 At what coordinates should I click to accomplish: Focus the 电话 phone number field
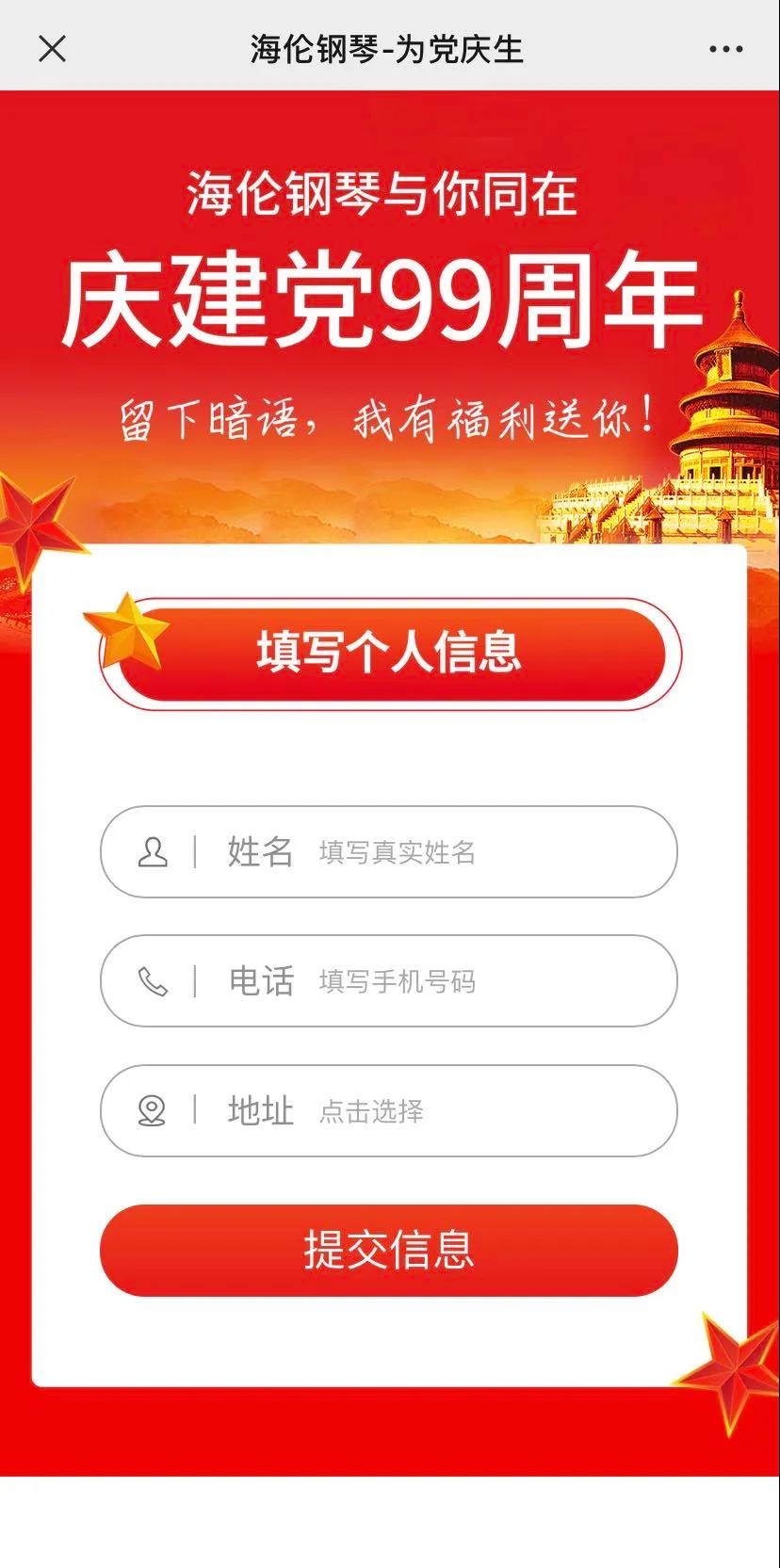pyautogui.click(x=471, y=981)
